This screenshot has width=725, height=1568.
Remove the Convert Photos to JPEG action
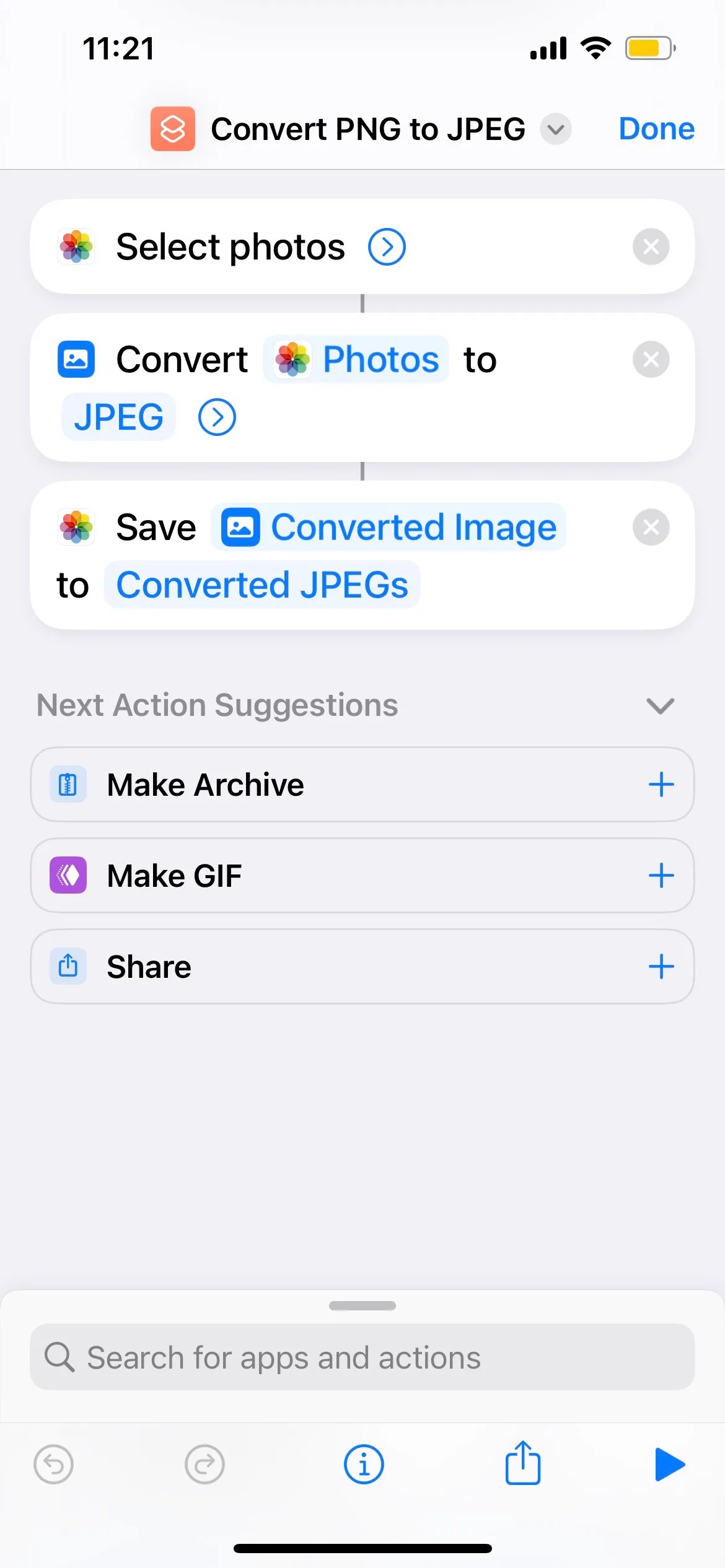(x=651, y=359)
